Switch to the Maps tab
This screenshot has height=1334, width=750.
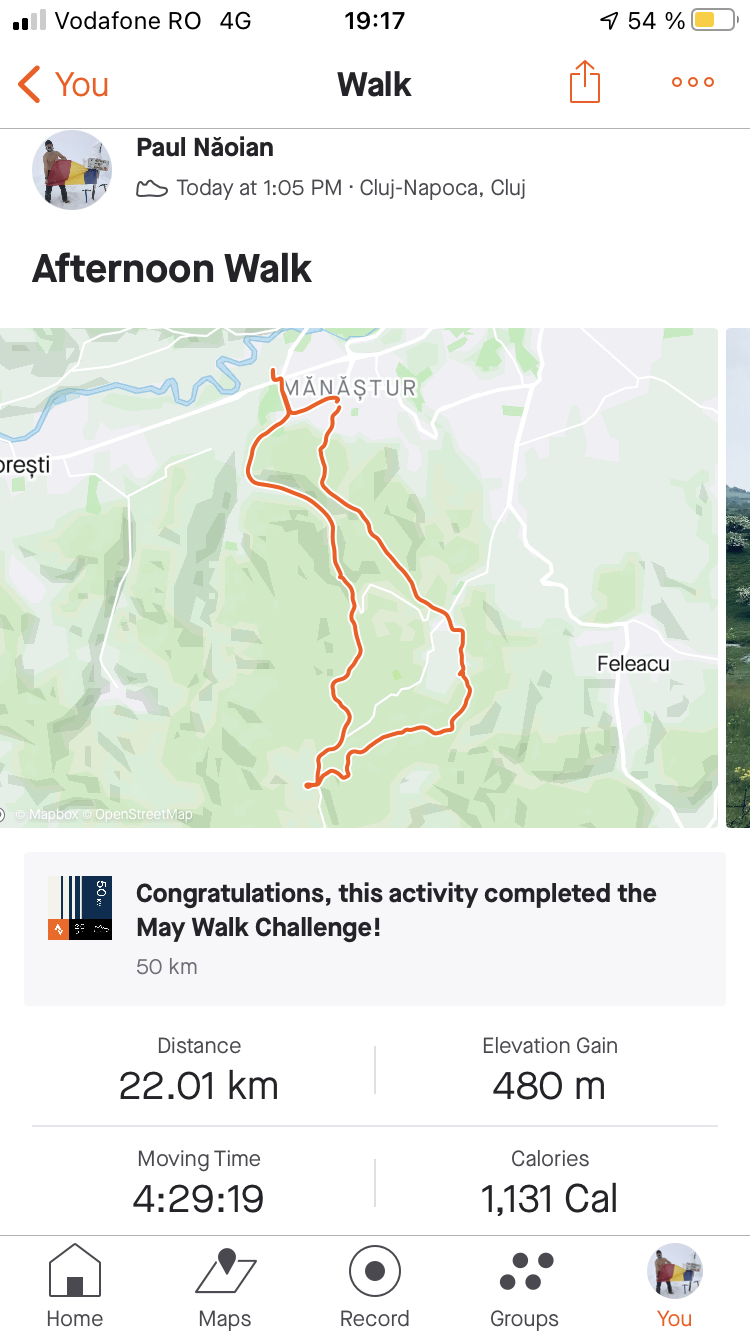pyautogui.click(x=225, y=1285)
